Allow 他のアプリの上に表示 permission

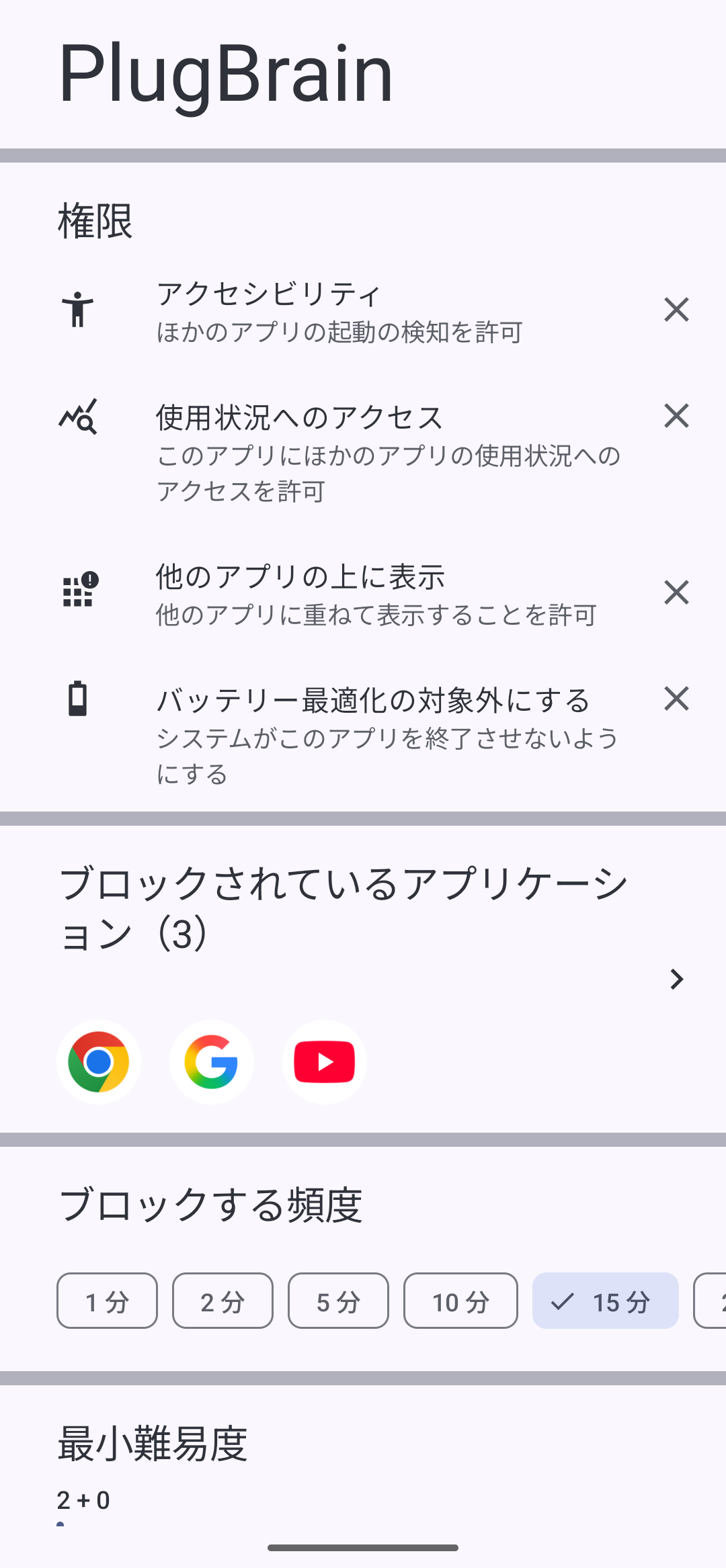coord(363,594)
